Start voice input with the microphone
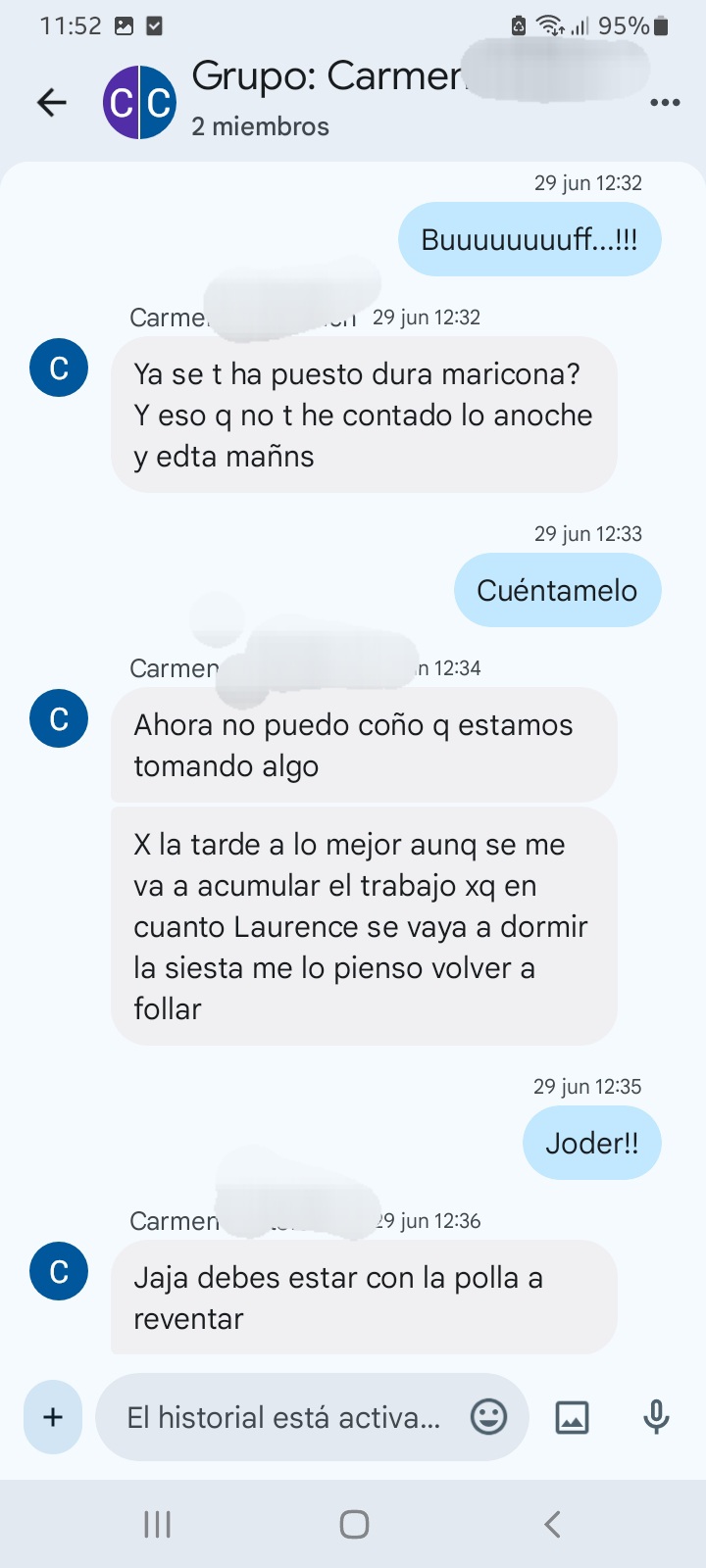The image size is (706, 1568). [656, 1417]
